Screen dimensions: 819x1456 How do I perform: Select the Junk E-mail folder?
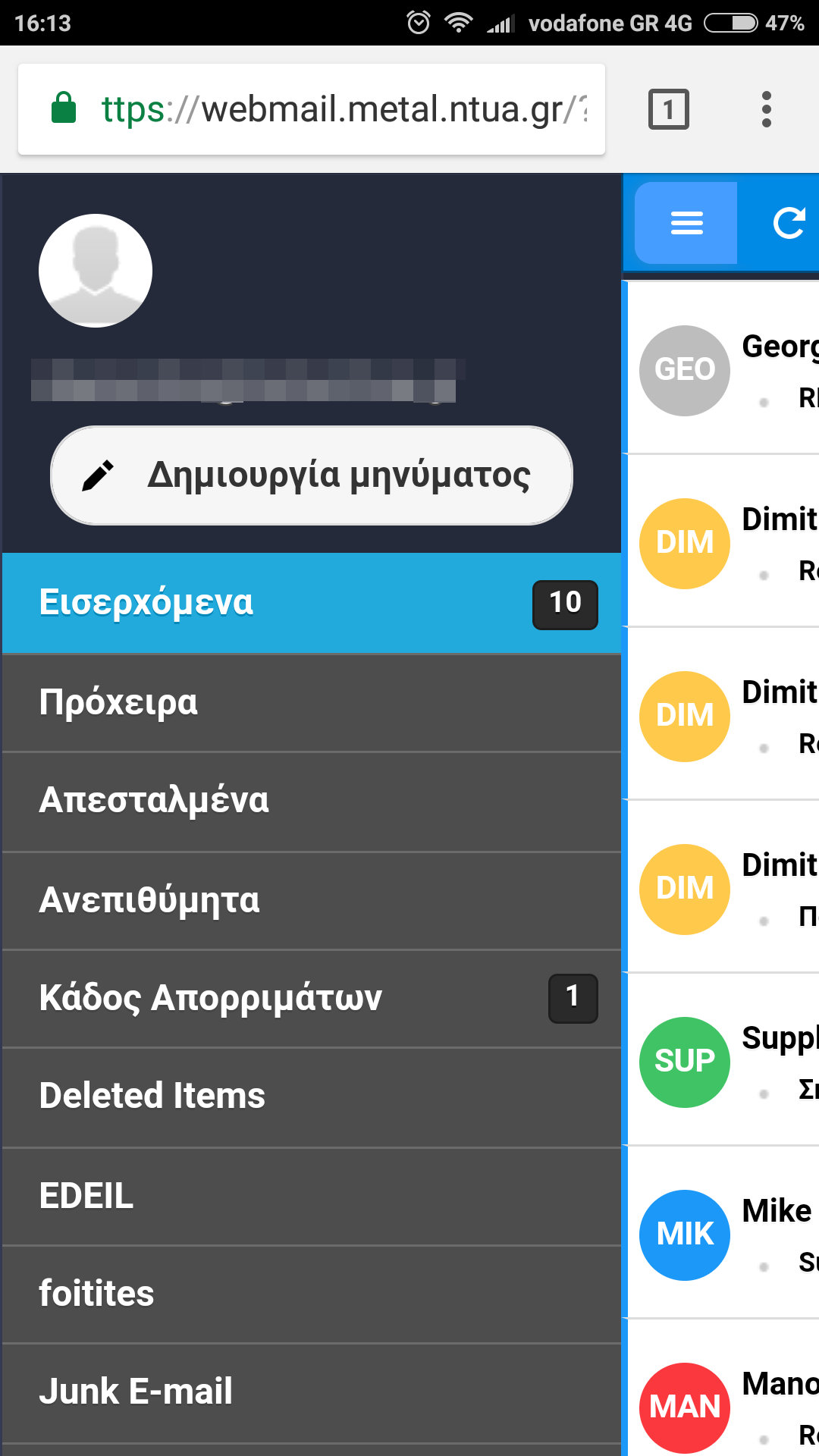[312, 1393]
